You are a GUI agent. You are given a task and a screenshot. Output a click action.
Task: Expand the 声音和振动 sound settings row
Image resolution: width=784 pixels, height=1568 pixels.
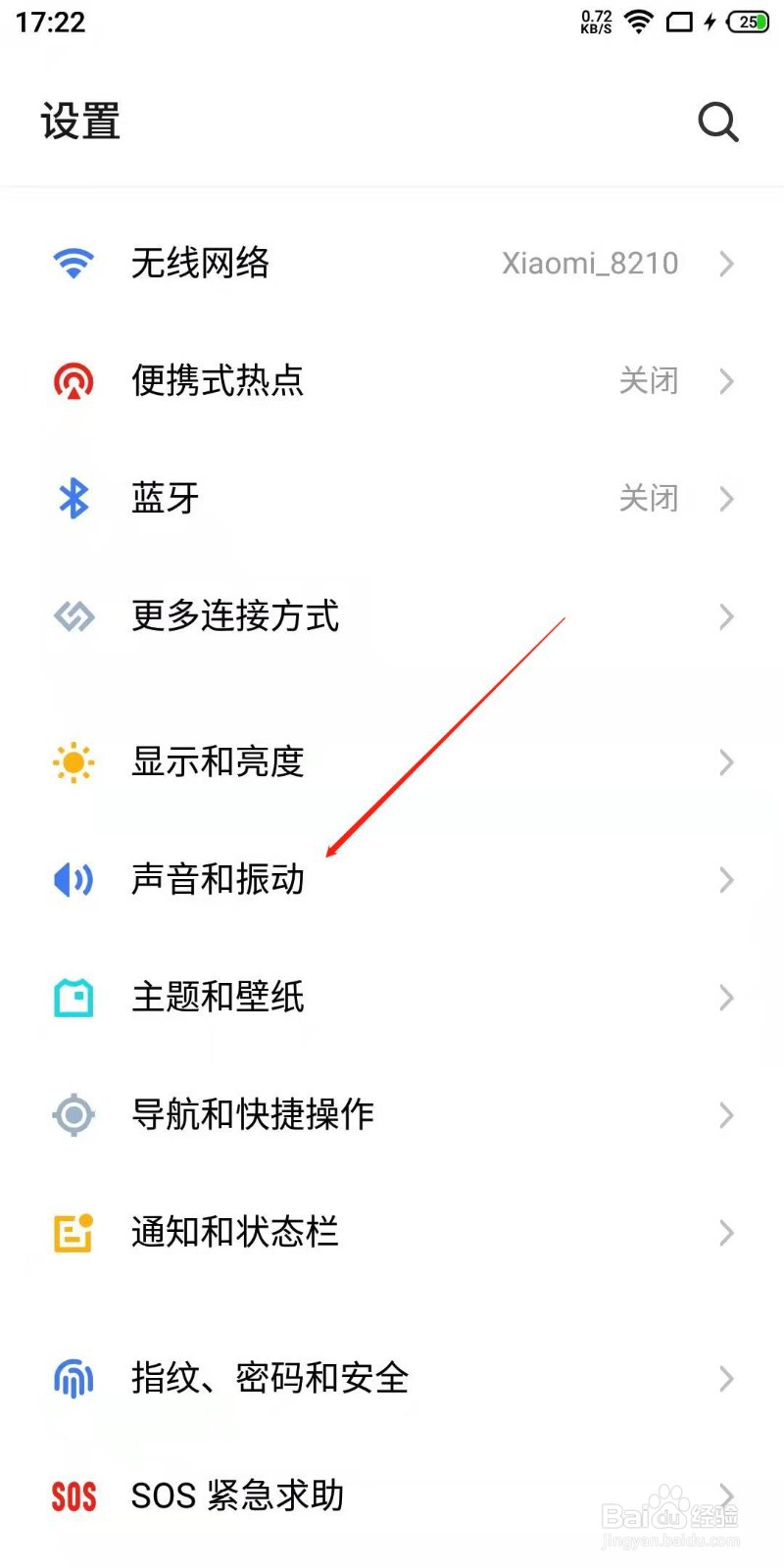click(x=392, y=879)
